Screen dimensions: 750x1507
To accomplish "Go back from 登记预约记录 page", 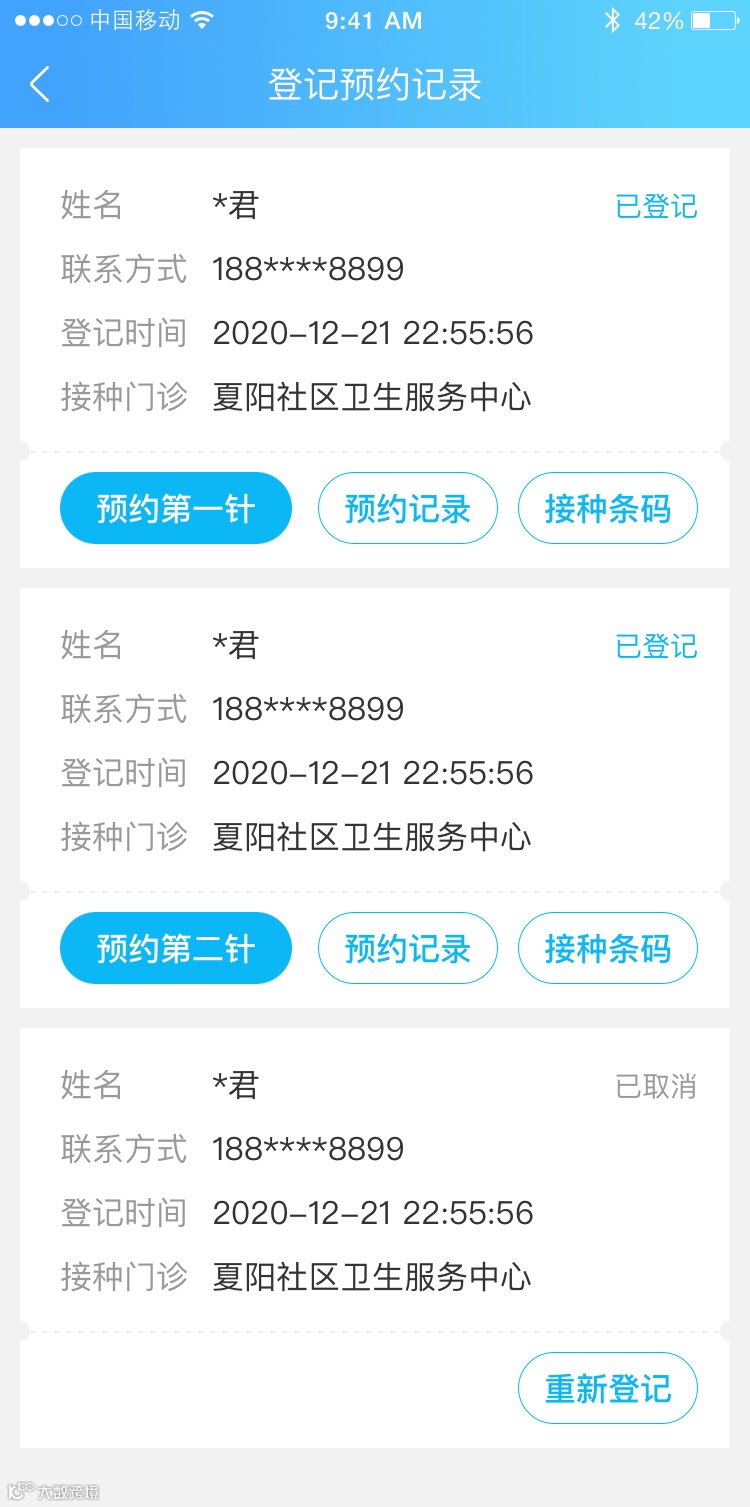I will (x=40, y=85).
